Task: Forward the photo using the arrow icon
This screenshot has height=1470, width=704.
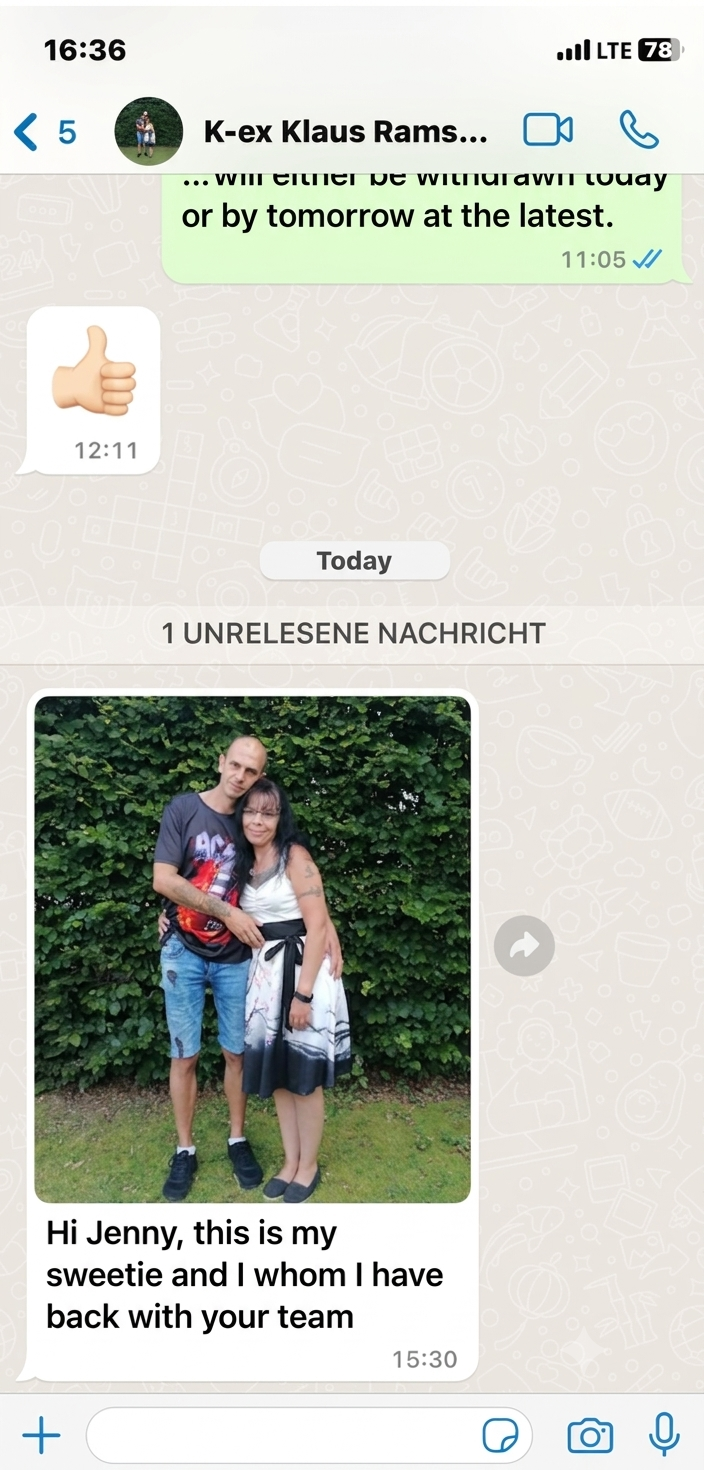Action: point(524,945)
